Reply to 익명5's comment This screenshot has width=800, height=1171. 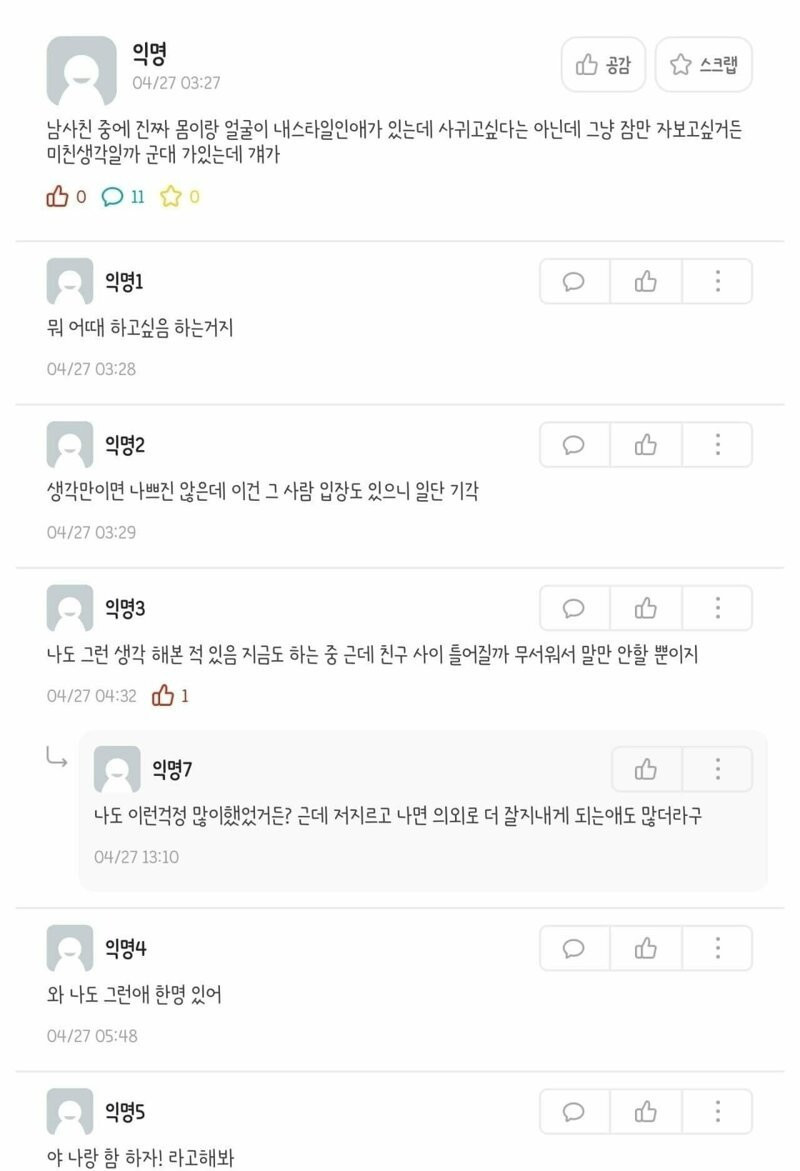[x=574, y=1111]
